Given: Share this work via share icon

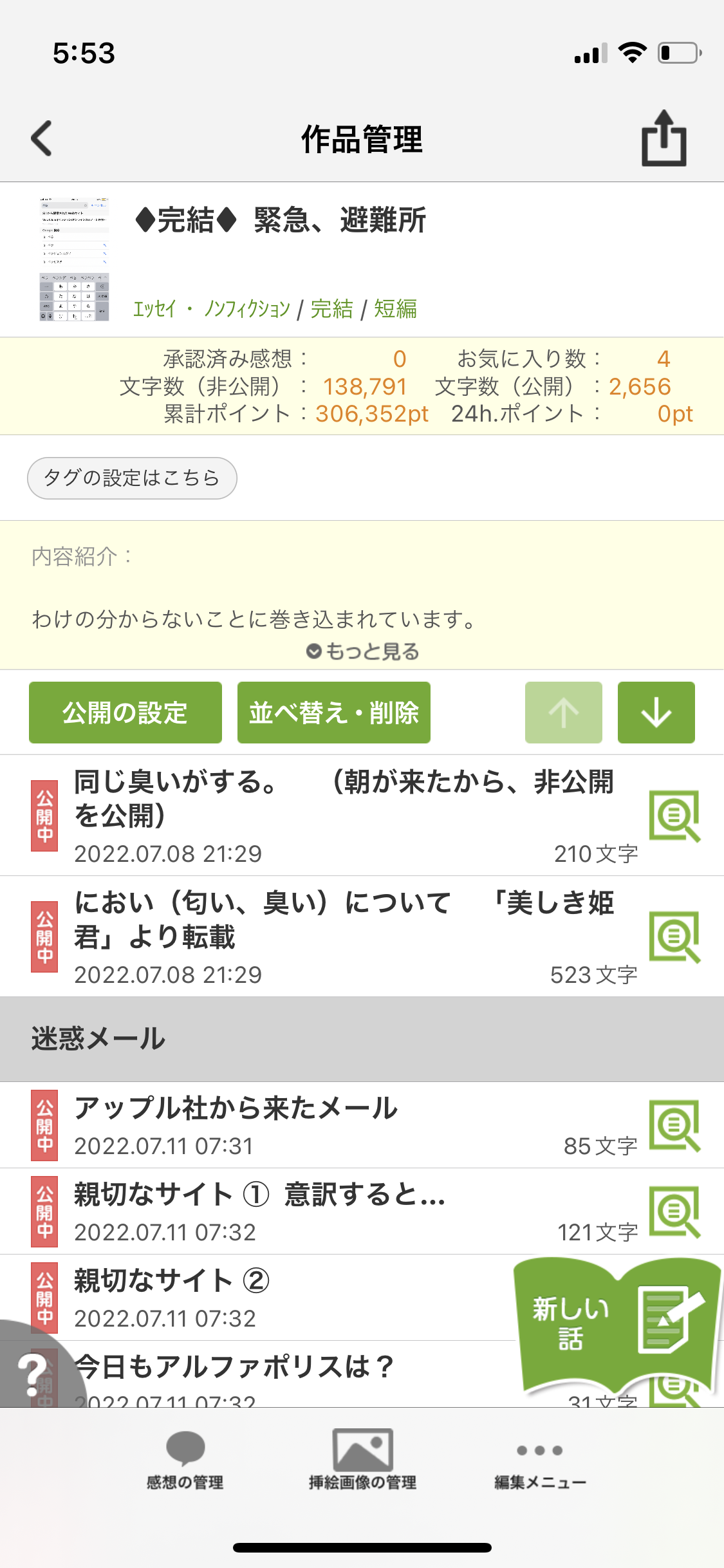Looking at the screenshot, I should (664, 138).
